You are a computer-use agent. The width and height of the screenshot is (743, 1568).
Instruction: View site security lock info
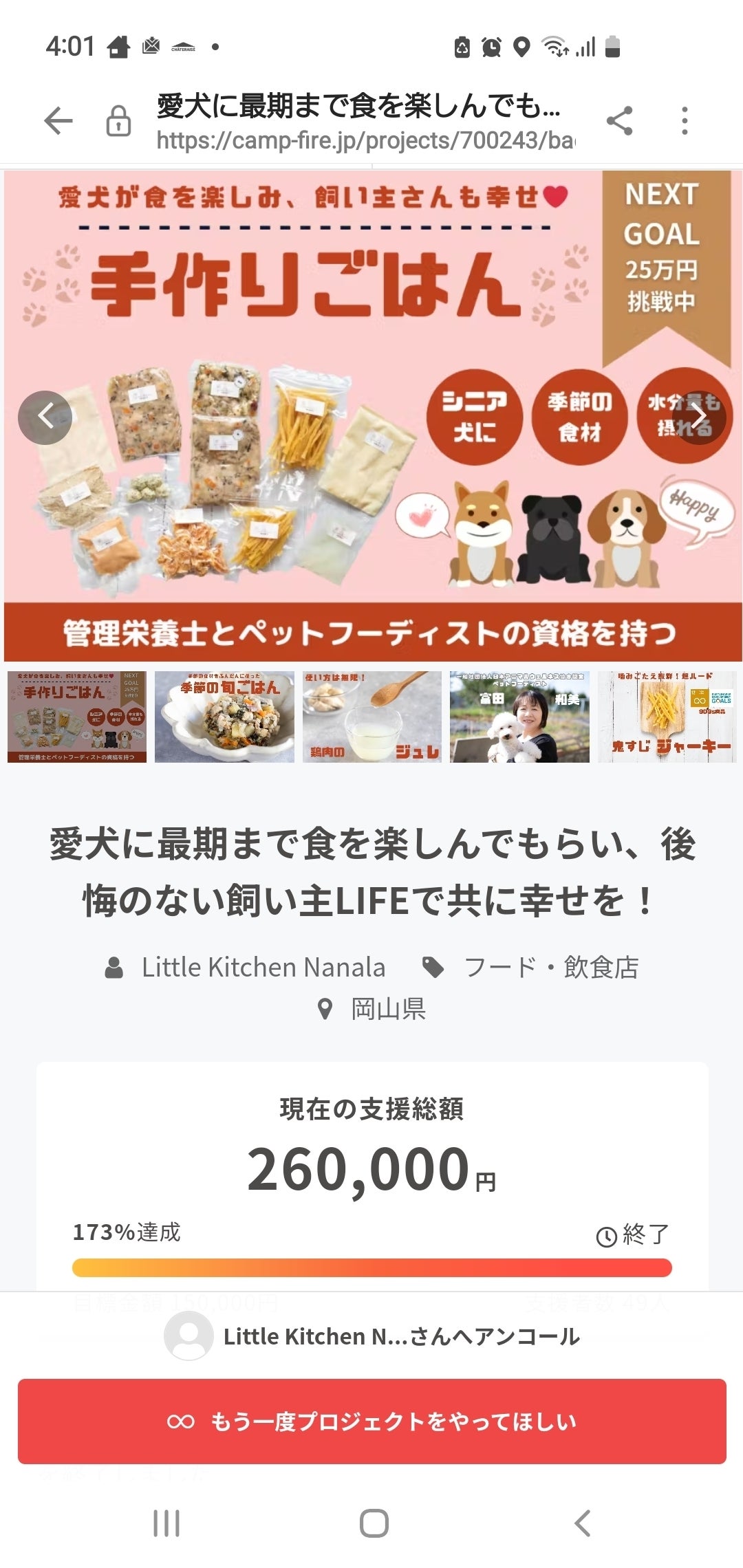[x=118, y=122]
